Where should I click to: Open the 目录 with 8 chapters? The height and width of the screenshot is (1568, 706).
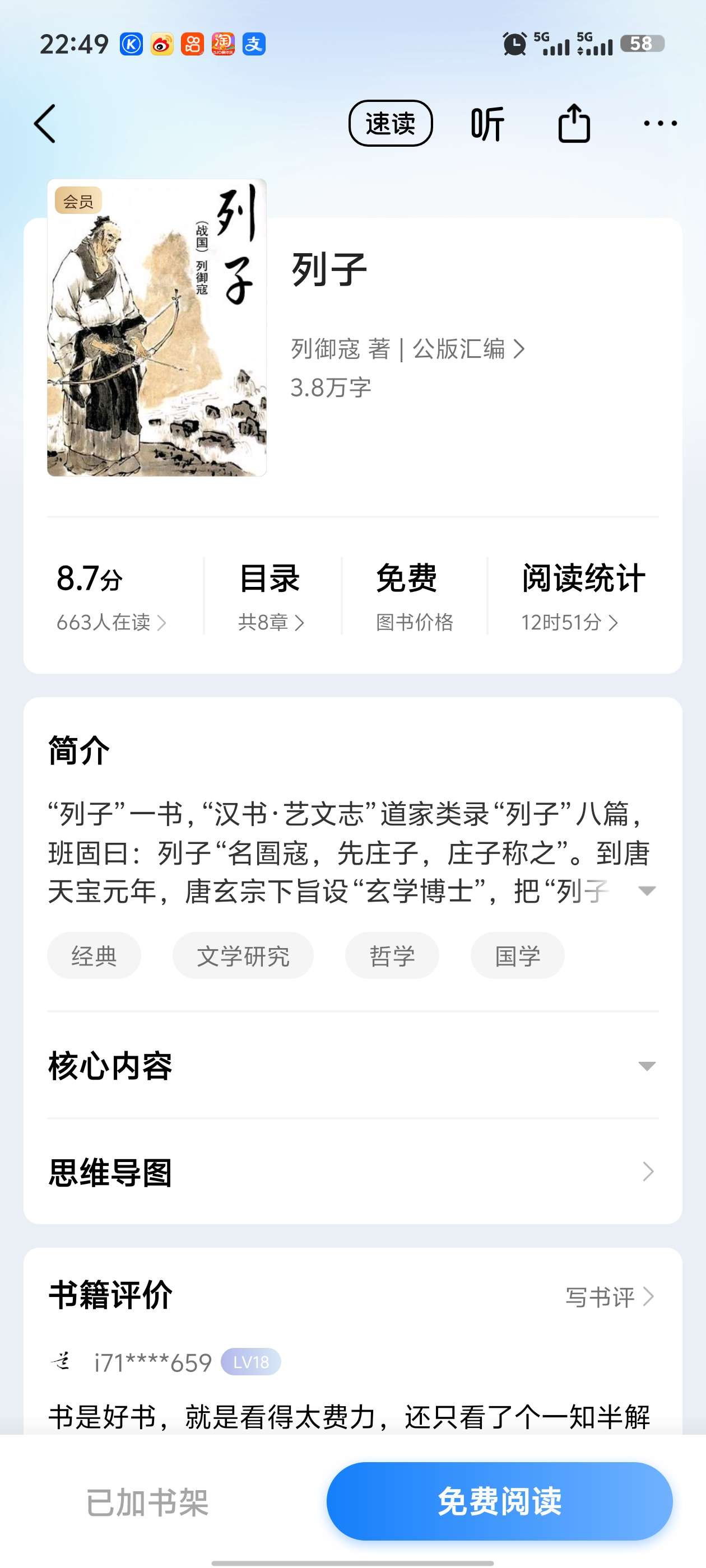pyautogui.click(x=271, y=595)
